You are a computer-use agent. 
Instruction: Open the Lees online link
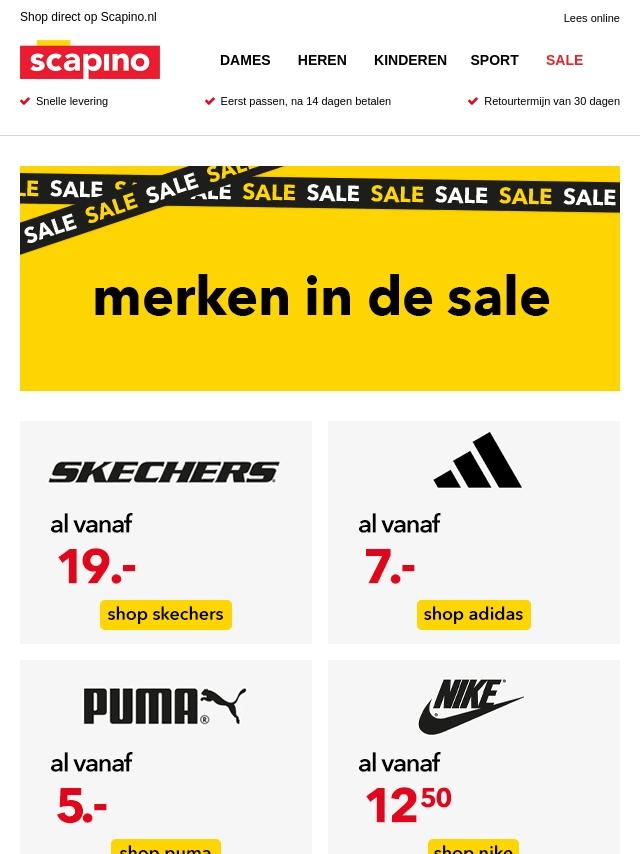pos(591,18)
